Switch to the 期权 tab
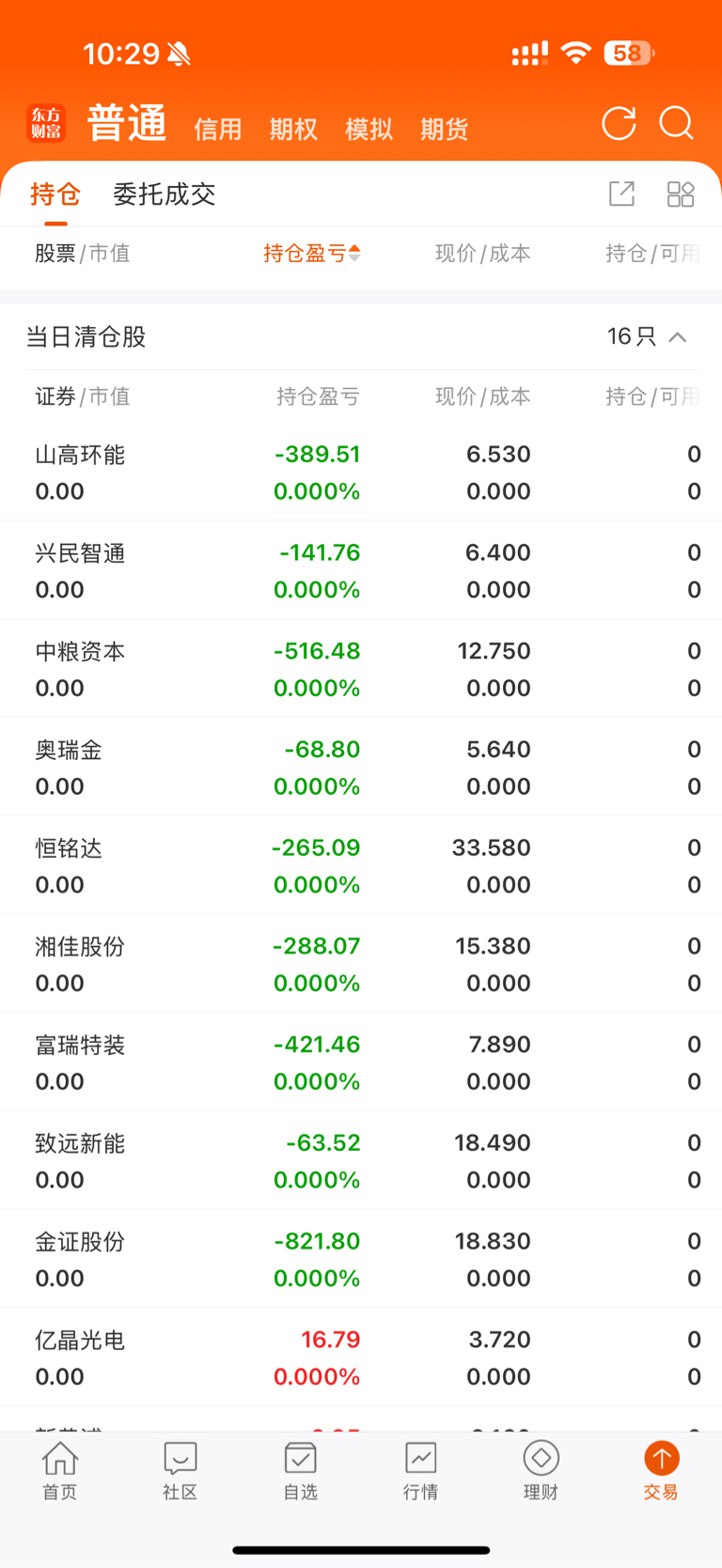Viewport: 722px width, 1568px height. click(x=293, y=129)
